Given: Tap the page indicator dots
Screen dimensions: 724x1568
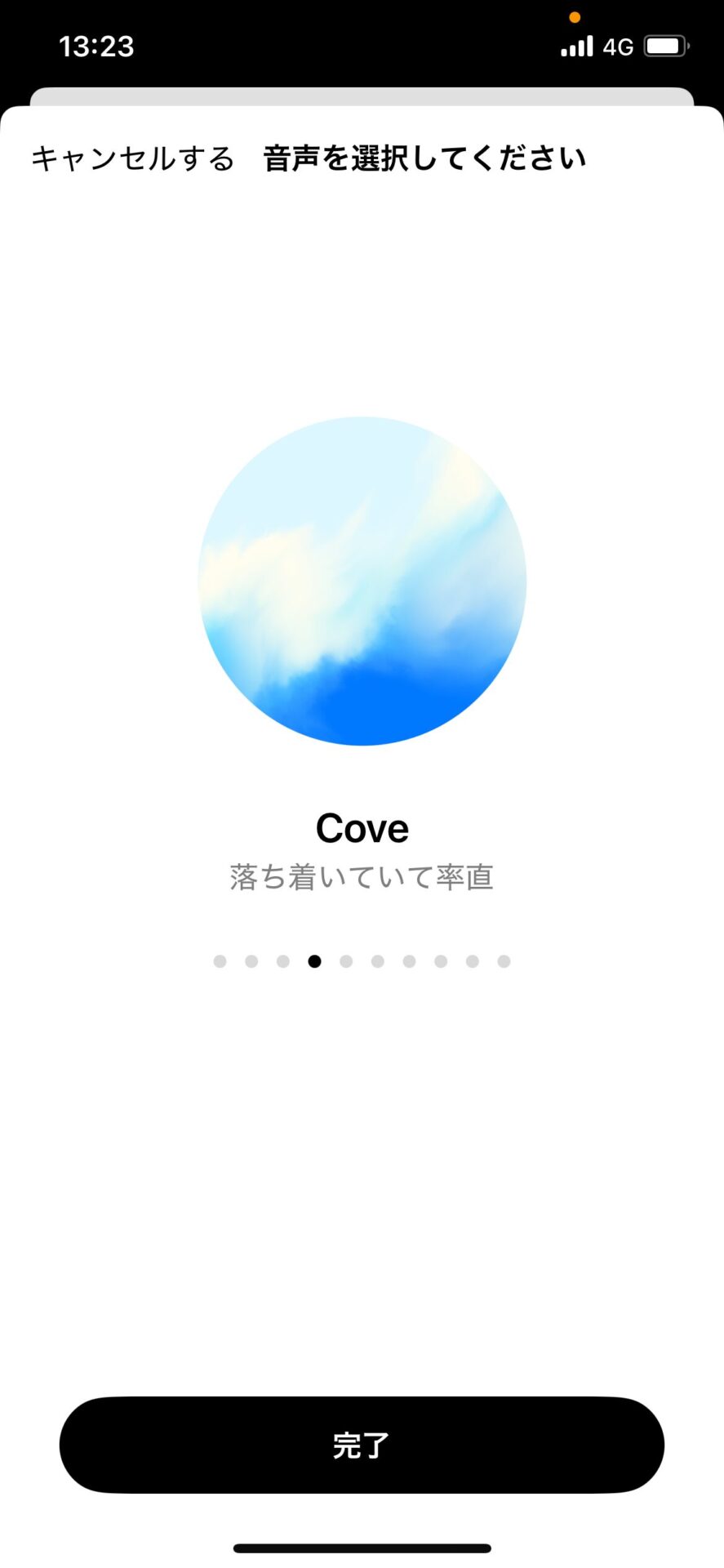Looking at the screenshot, I should (x=362, y=961).
